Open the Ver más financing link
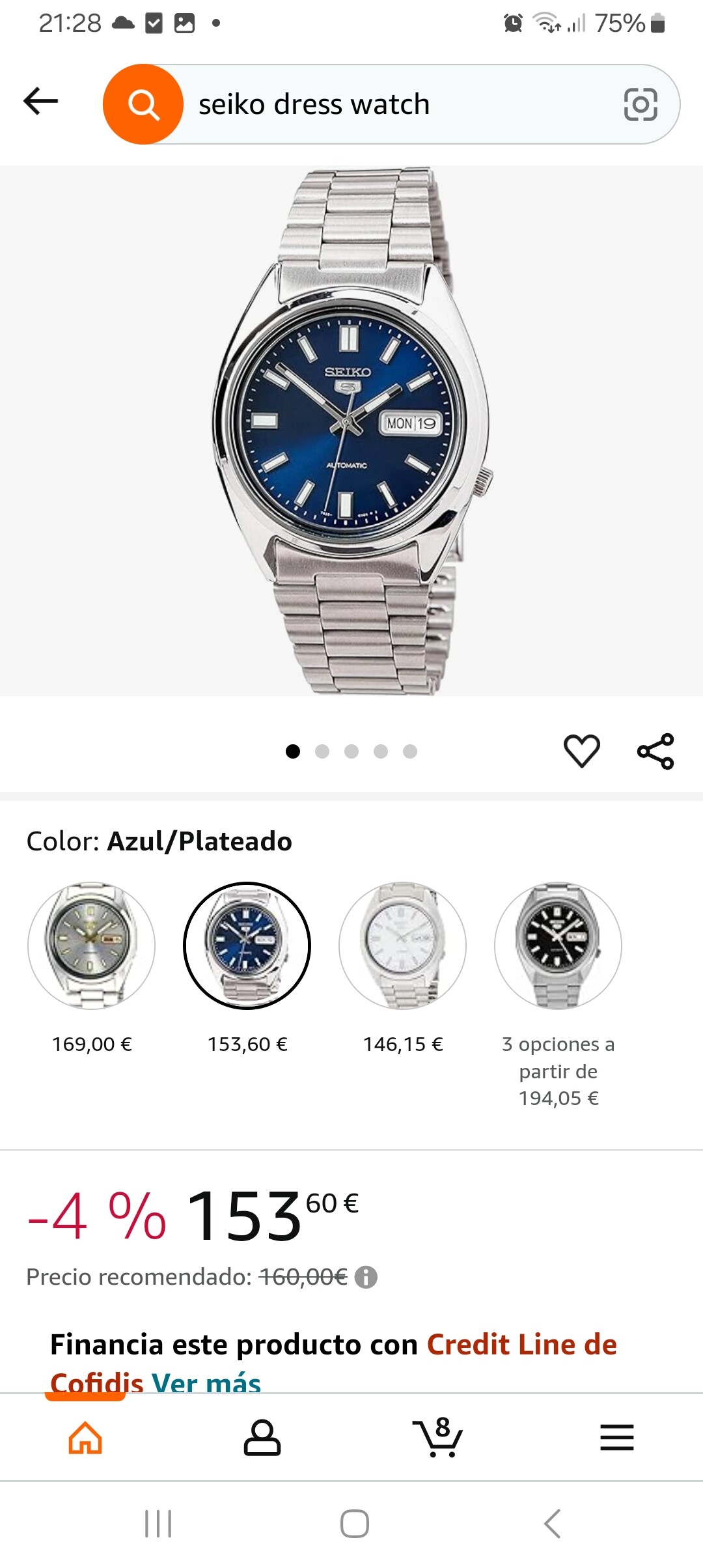This screenshot has height=1568, width=703. click(206, 1383)
